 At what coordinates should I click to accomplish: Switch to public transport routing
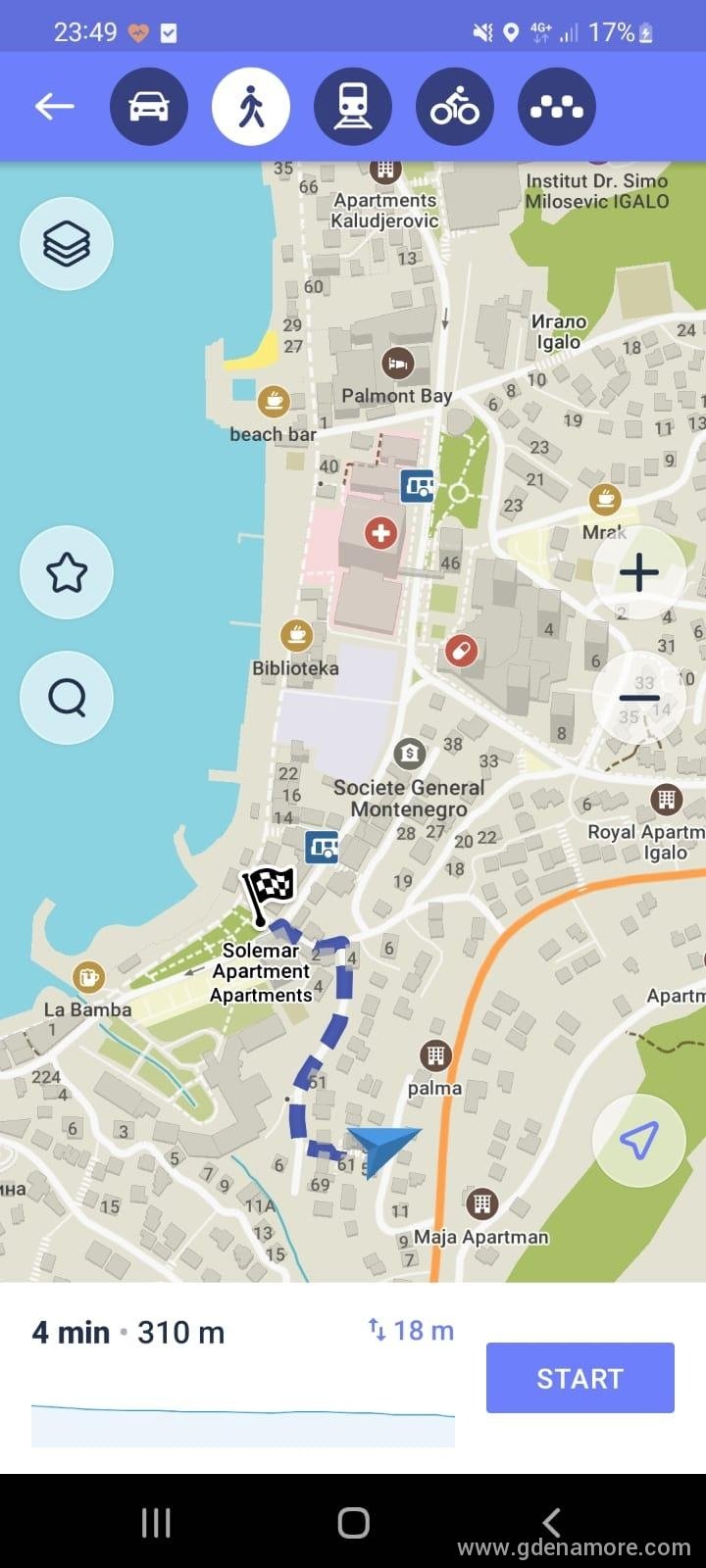[353, 106]
